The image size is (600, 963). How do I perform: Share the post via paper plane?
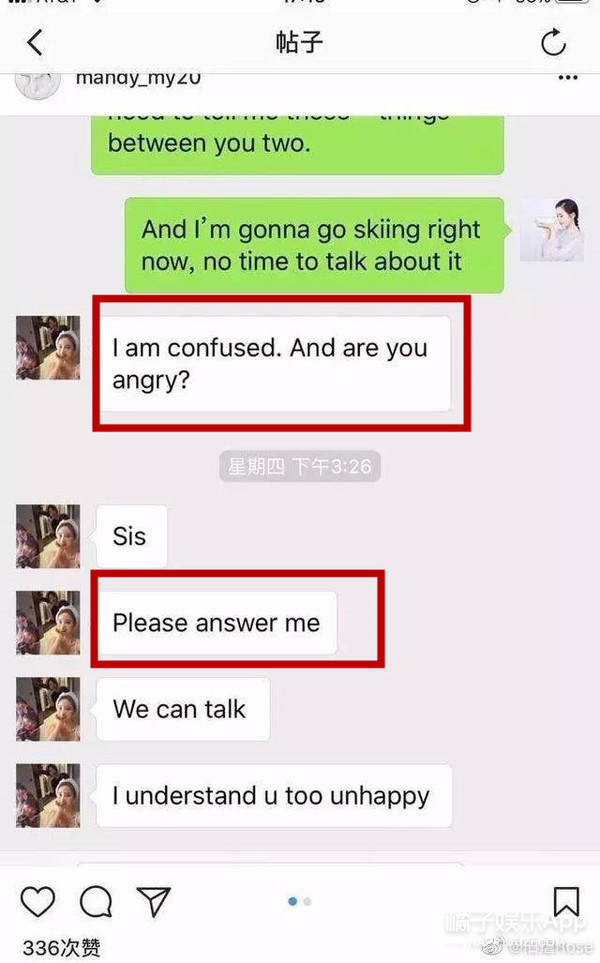click(x=153, y=902)
